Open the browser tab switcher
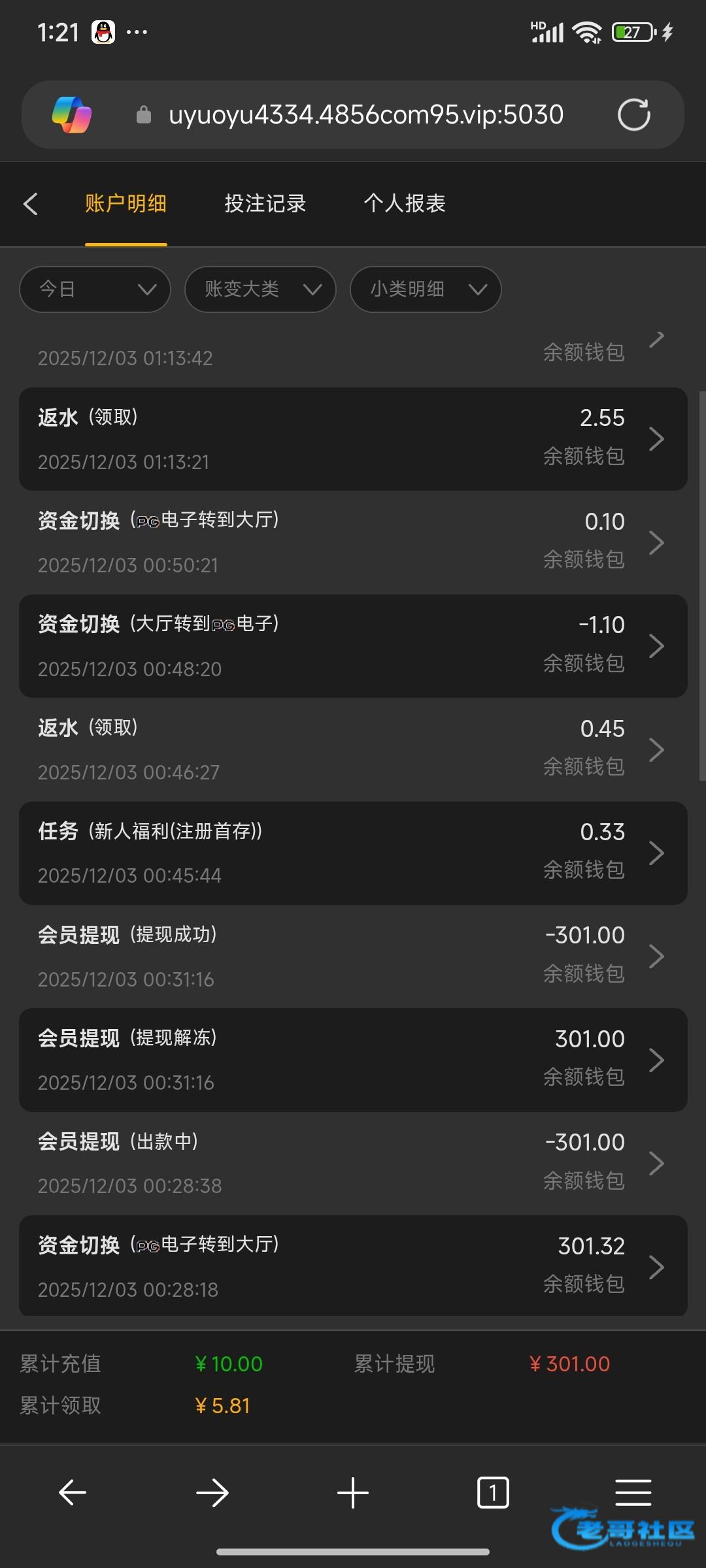This screenshot has width=706, height=1568. pyautogui.click(x=493, y=1493)
